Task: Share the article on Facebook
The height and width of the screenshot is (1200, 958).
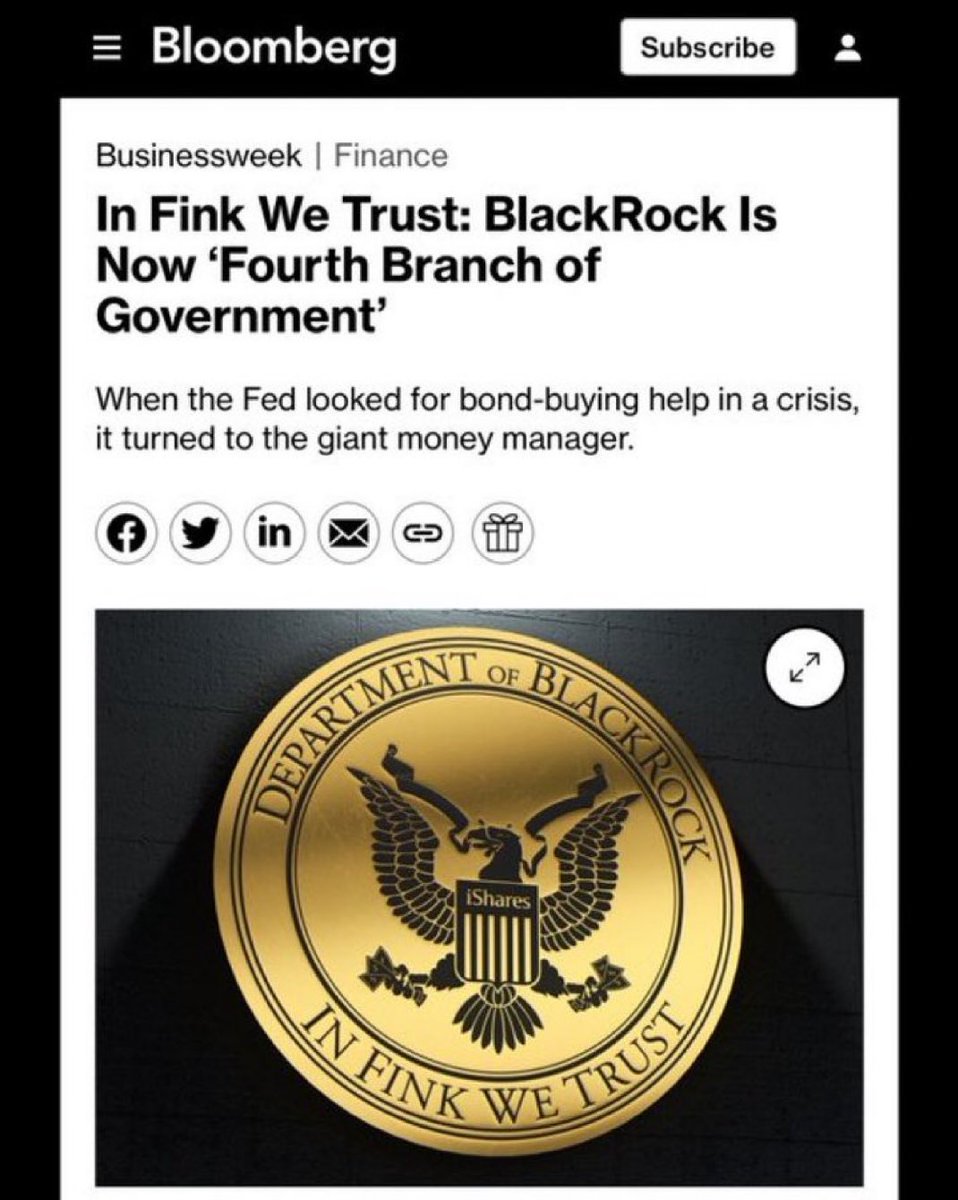Action: pyautogui.click(x=125, y=534)
